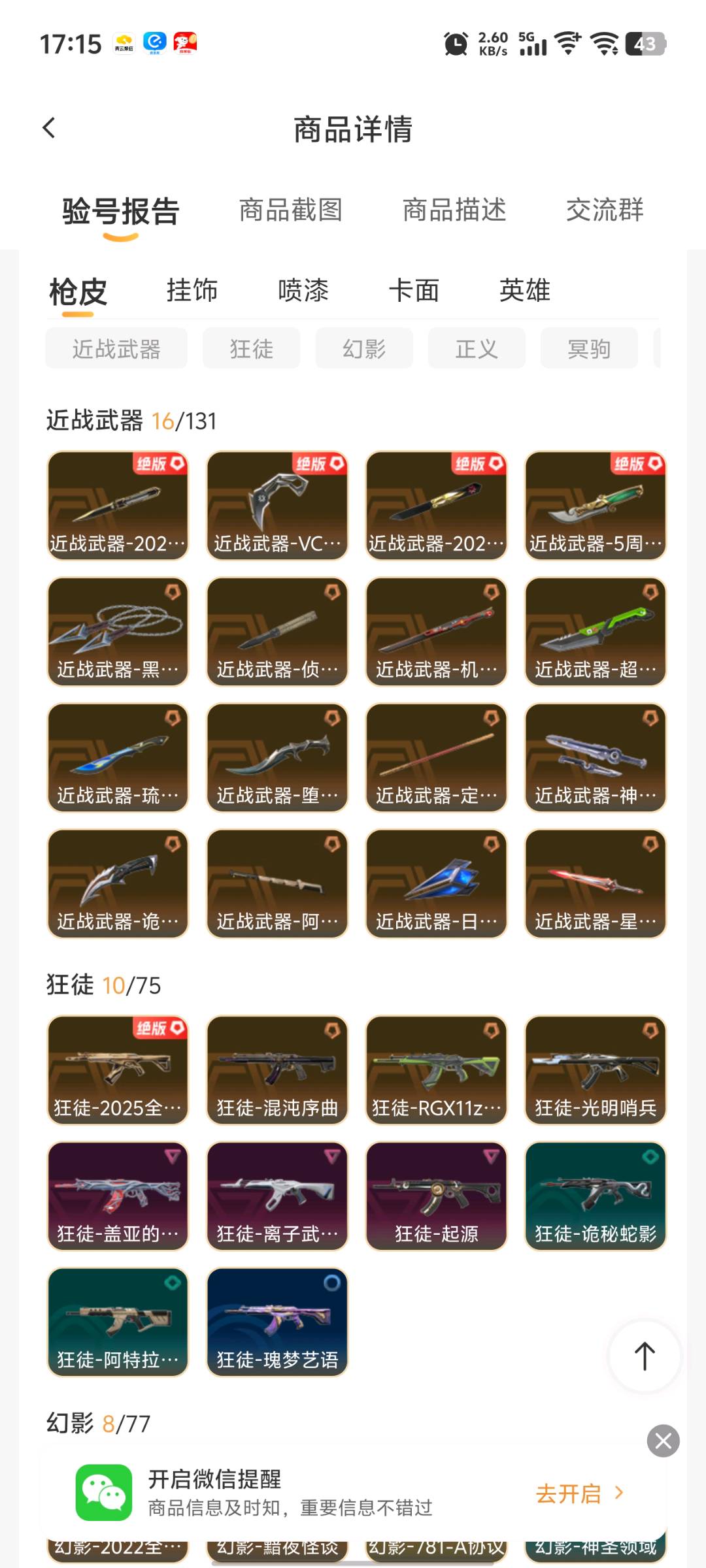Select the 喷漆 category tab
Viewport: 706px width, 1568px height.
click(303, 291)
